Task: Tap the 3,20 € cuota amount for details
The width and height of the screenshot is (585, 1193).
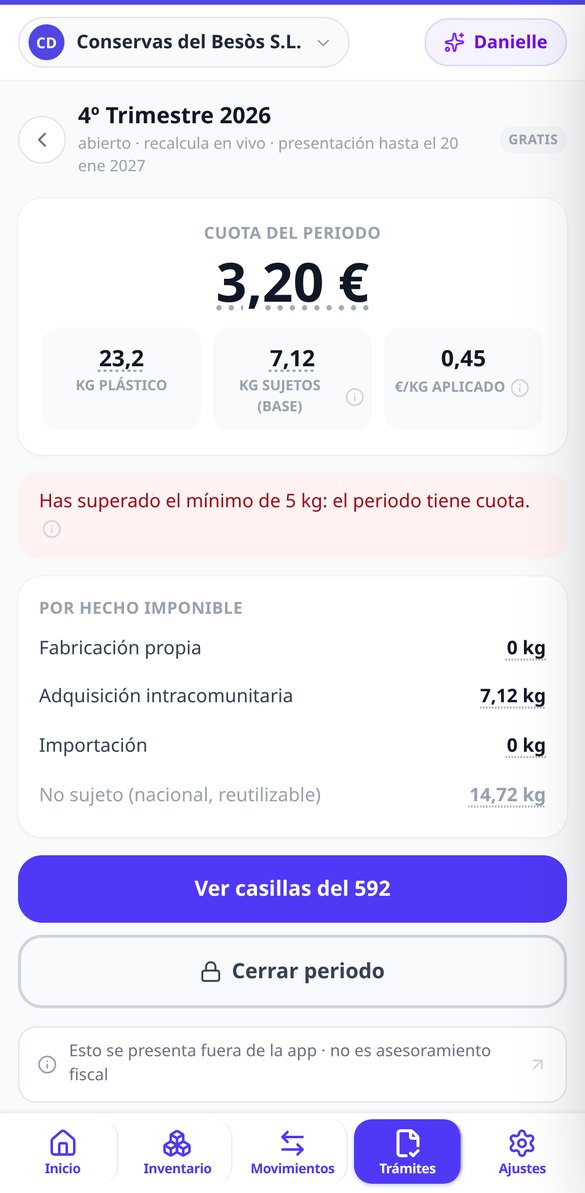Action: coord(292,284)
